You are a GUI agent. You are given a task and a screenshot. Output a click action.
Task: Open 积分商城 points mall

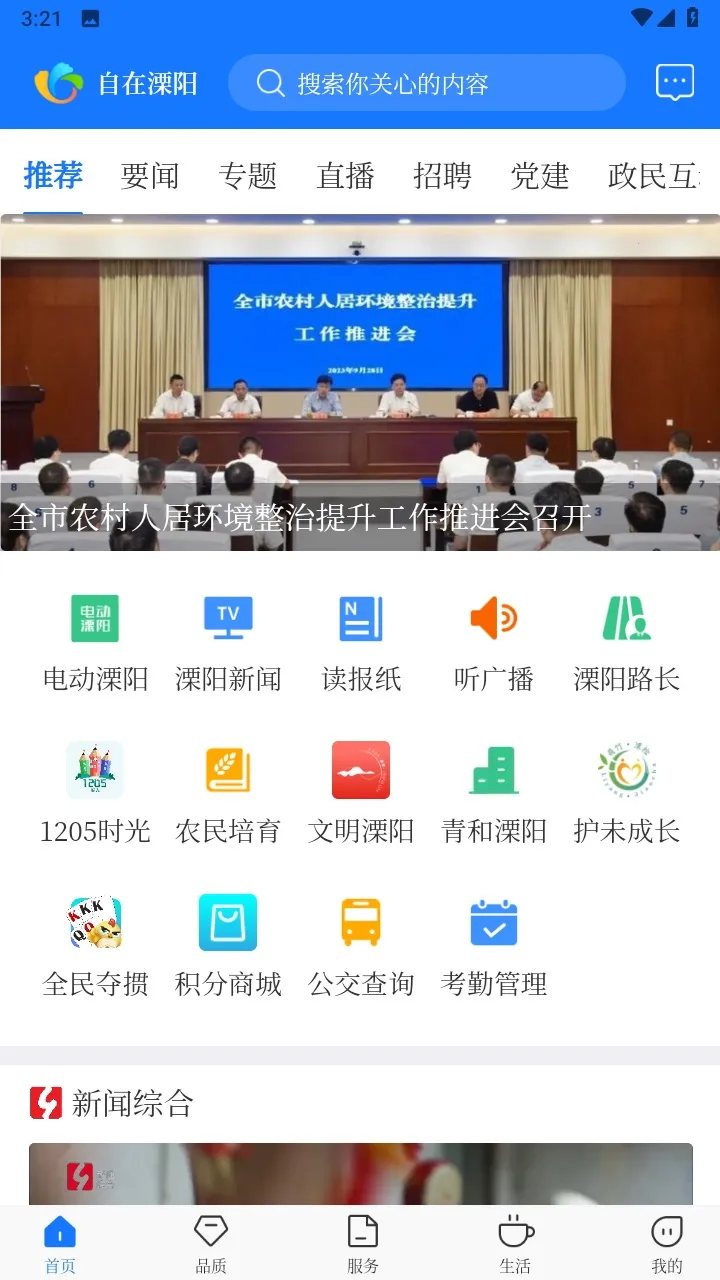[228, 944]
